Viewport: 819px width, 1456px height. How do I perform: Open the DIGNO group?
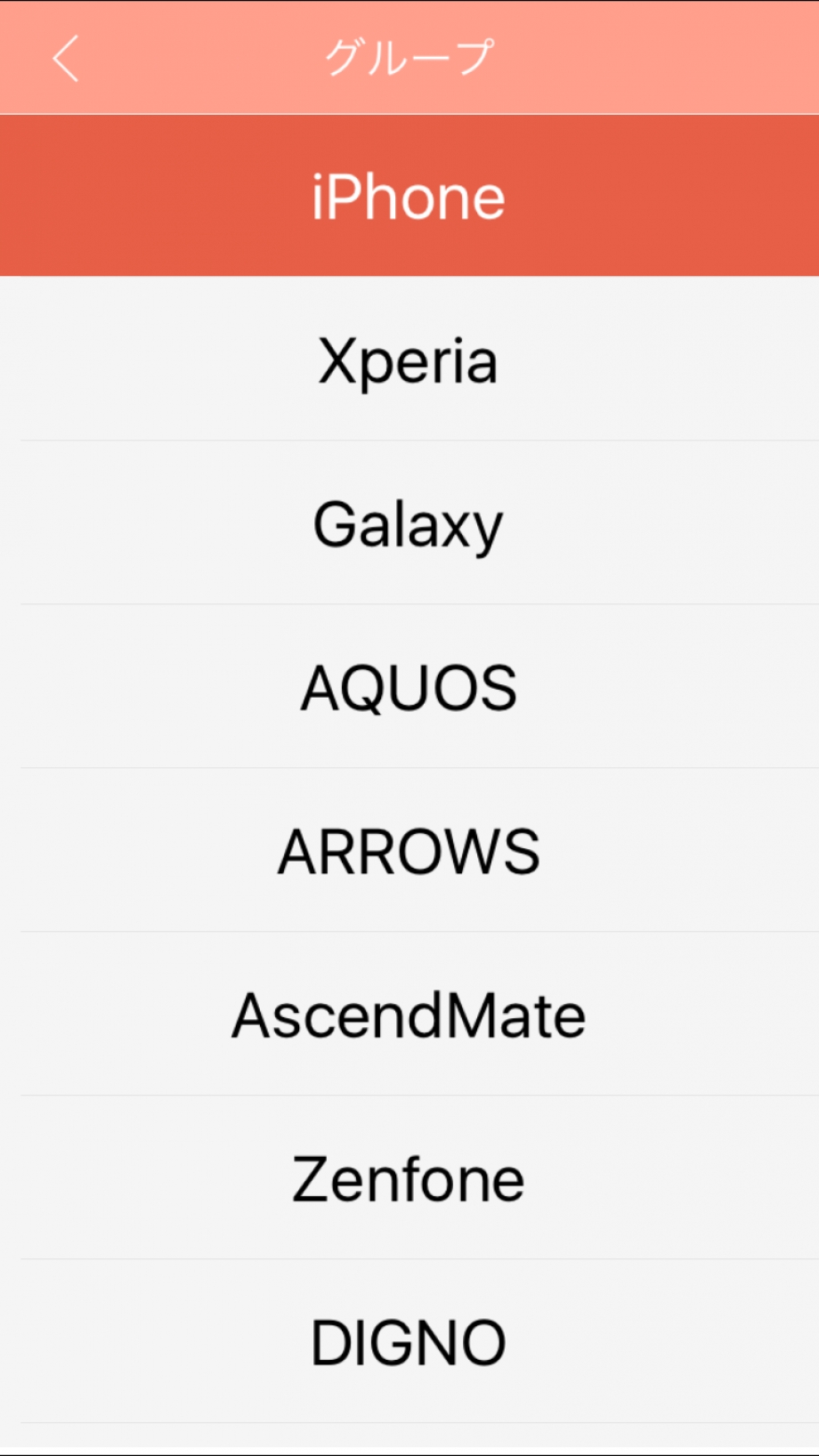pyautogui.click(x=409, y=1341)
